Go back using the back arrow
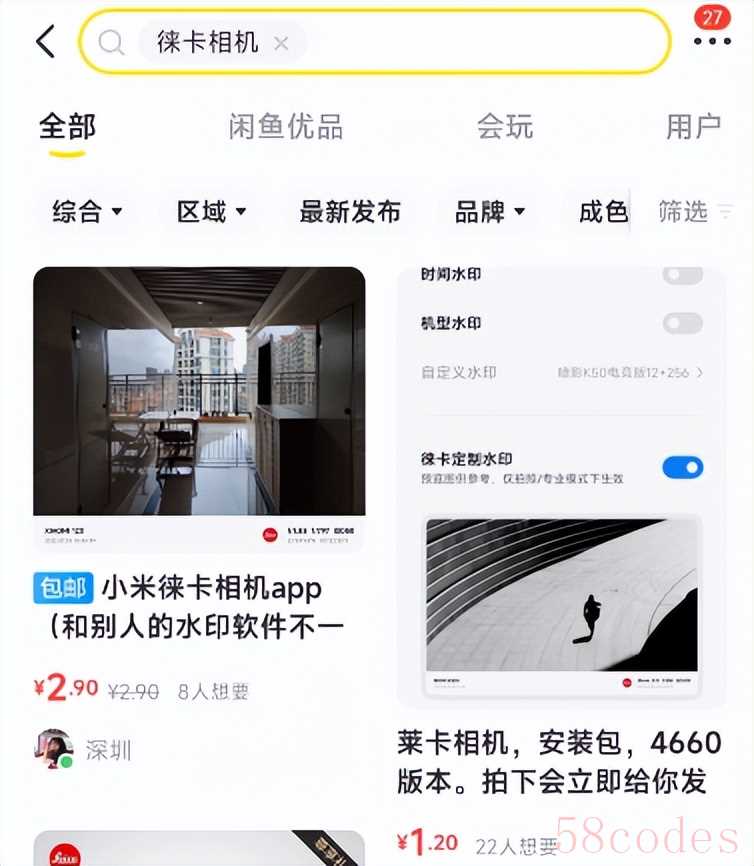754x866 pixels. (46, 42)
